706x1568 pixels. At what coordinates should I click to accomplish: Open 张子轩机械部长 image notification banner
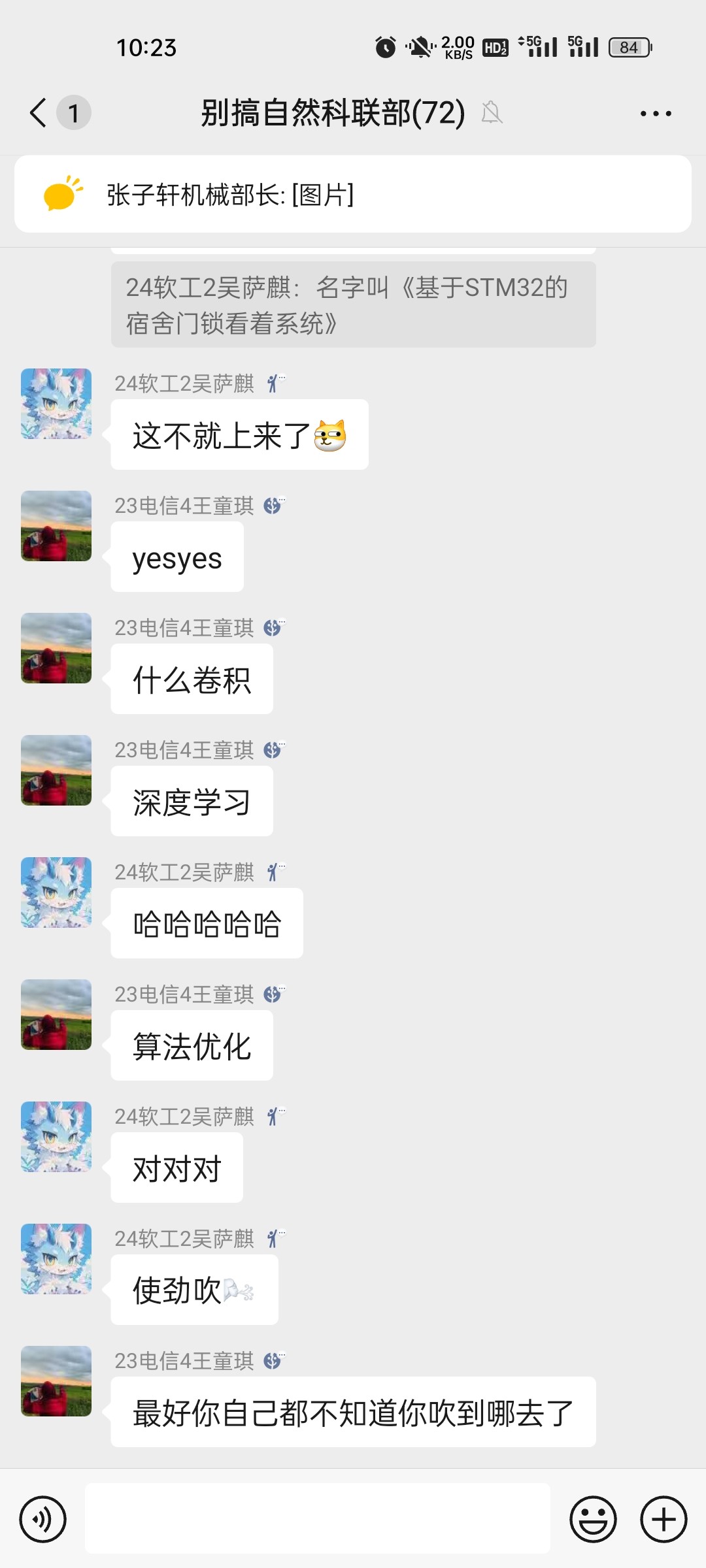tap(353, 194)
